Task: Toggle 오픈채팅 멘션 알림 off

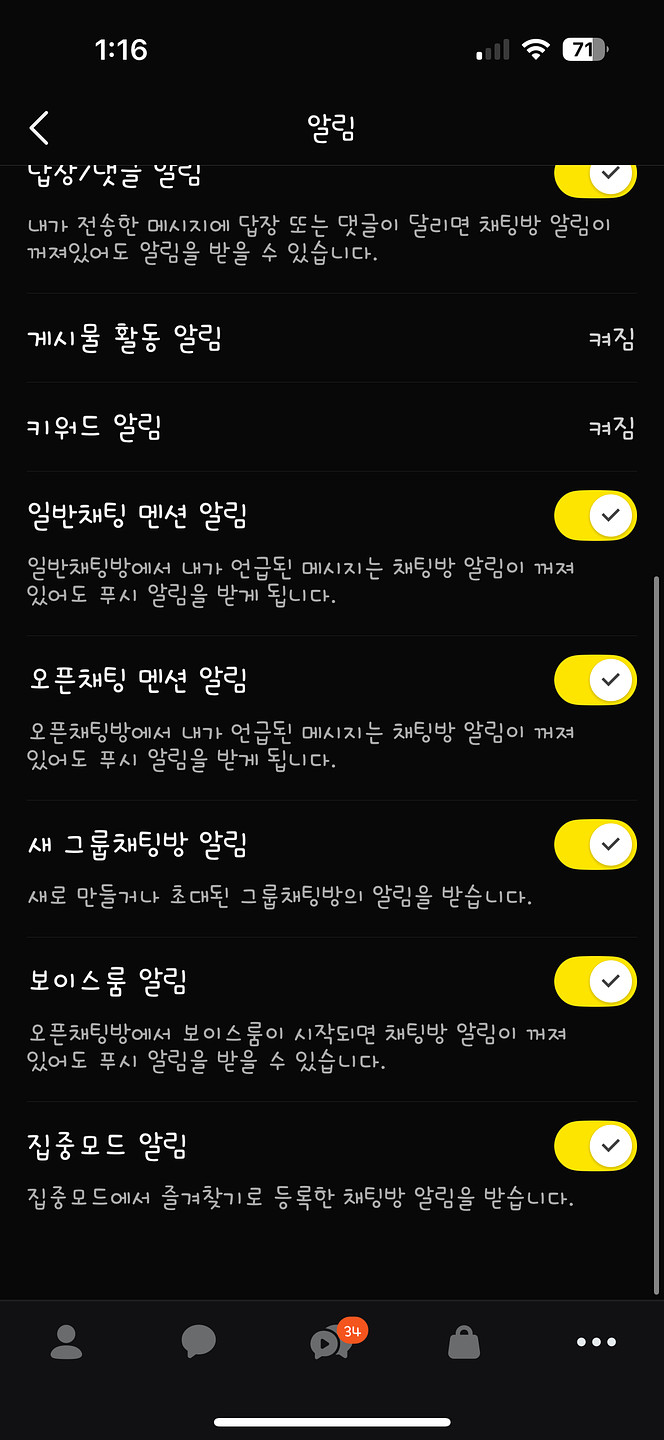Action: click(595, 681)
